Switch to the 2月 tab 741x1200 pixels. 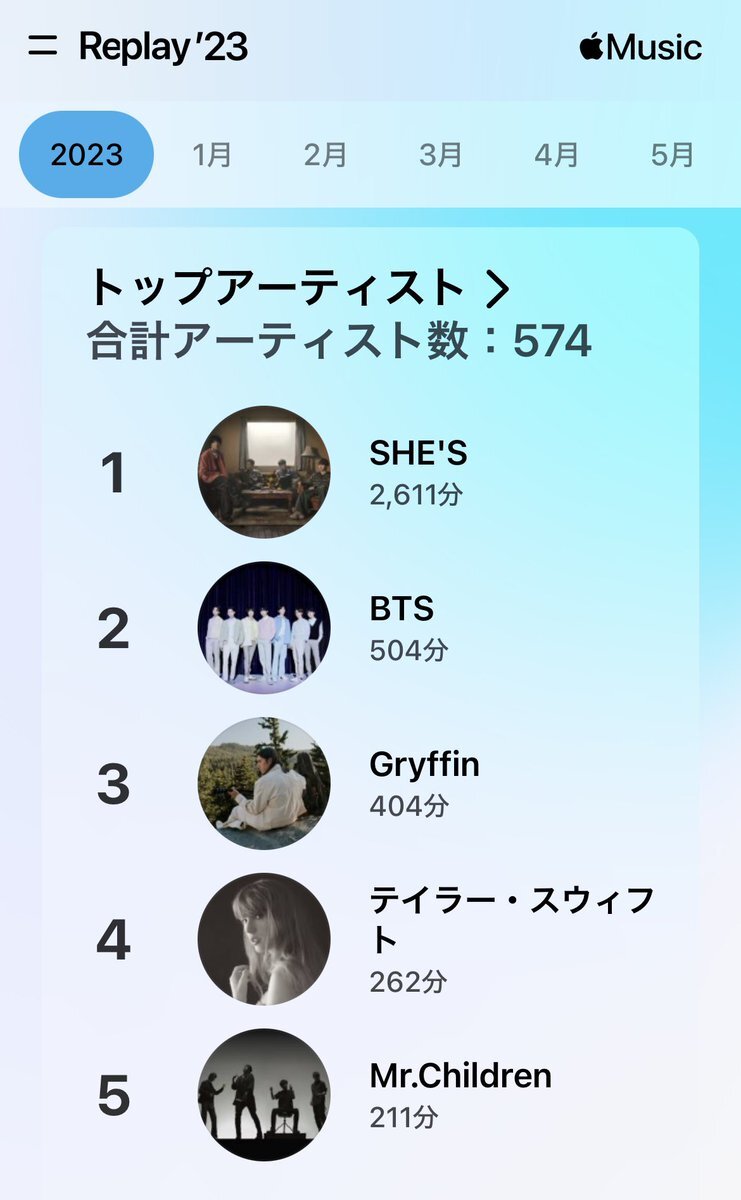click(x=326, y=155)
